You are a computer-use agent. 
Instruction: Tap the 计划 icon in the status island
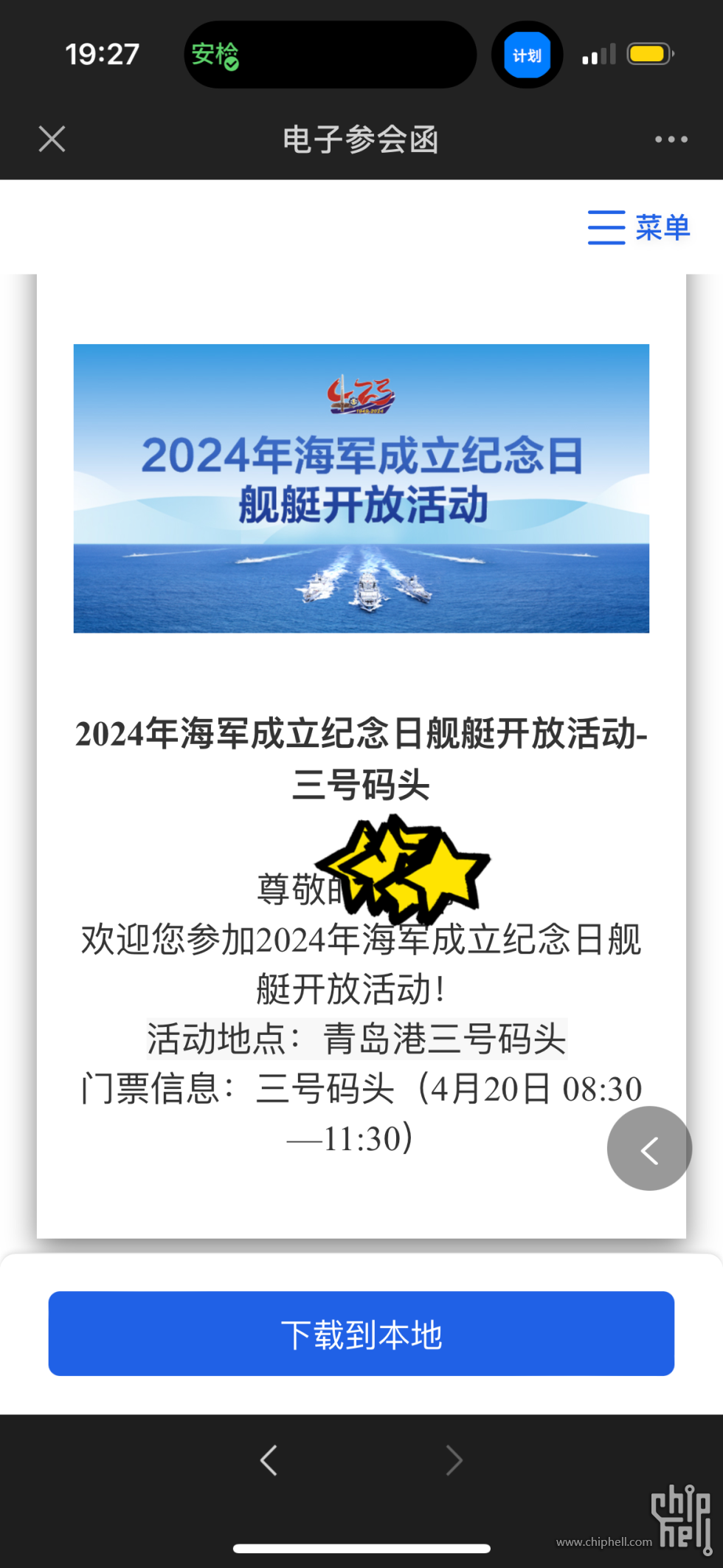point(527,55)
